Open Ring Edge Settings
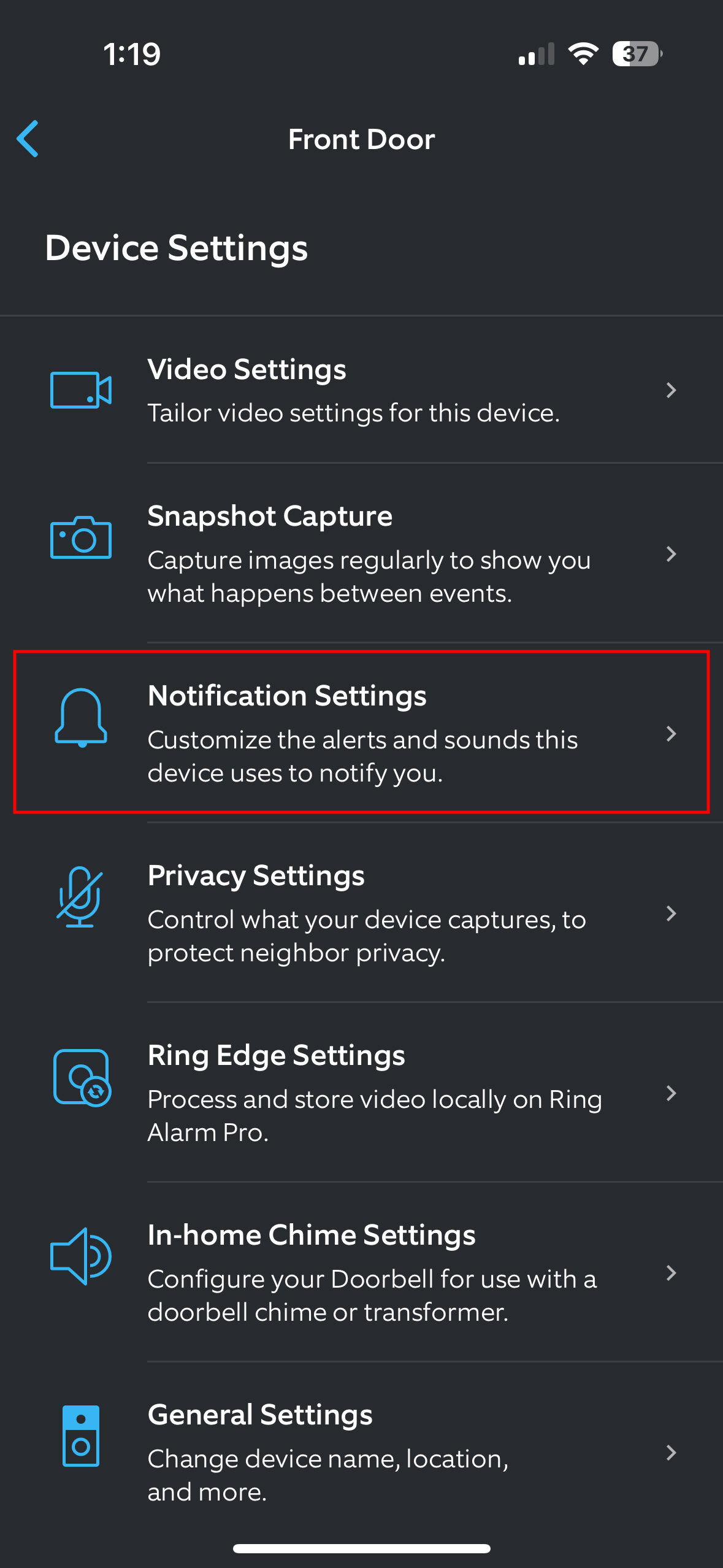Image resolution: width=723 pixels, height=1568 pixels. pyautogui.click(x=361, y=1093)
